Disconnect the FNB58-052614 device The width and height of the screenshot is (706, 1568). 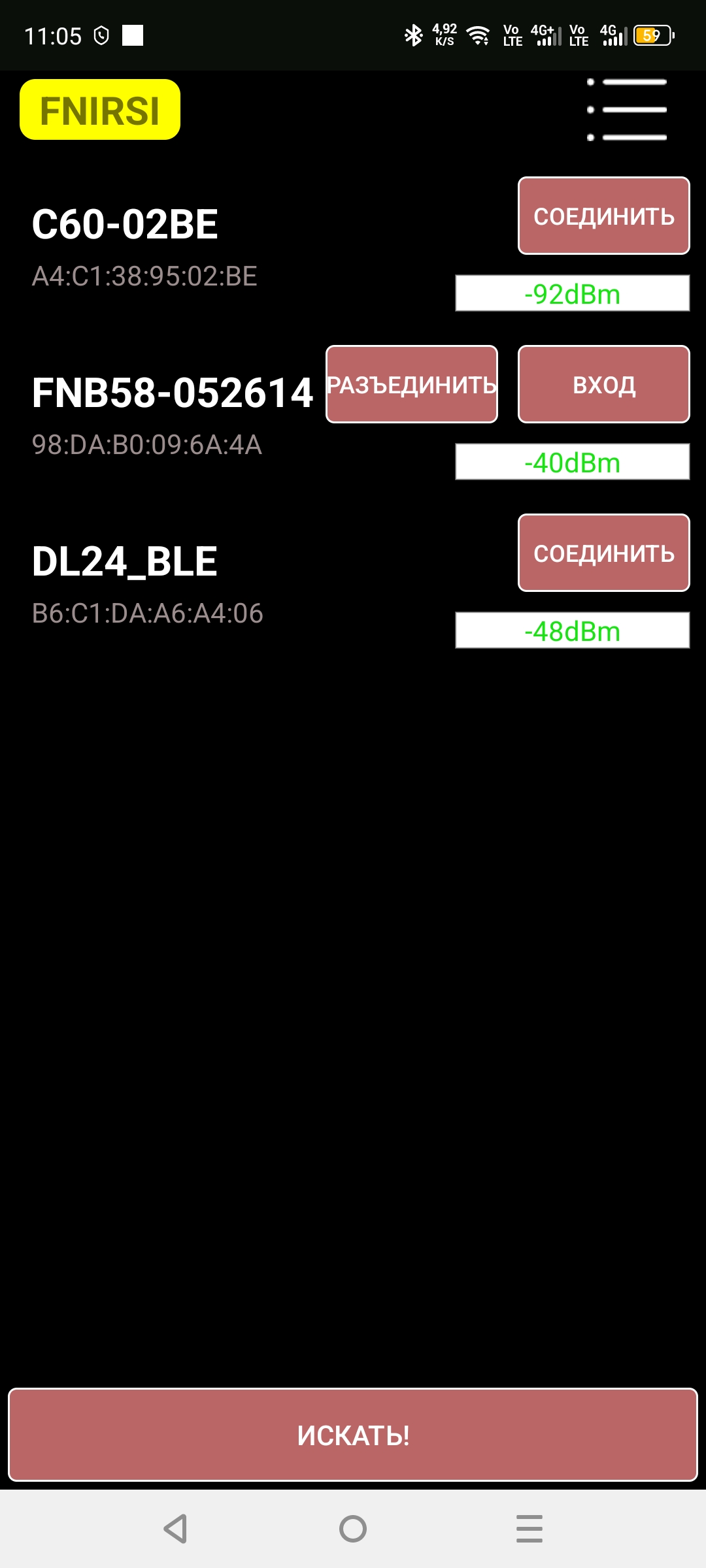click(412, 384)
